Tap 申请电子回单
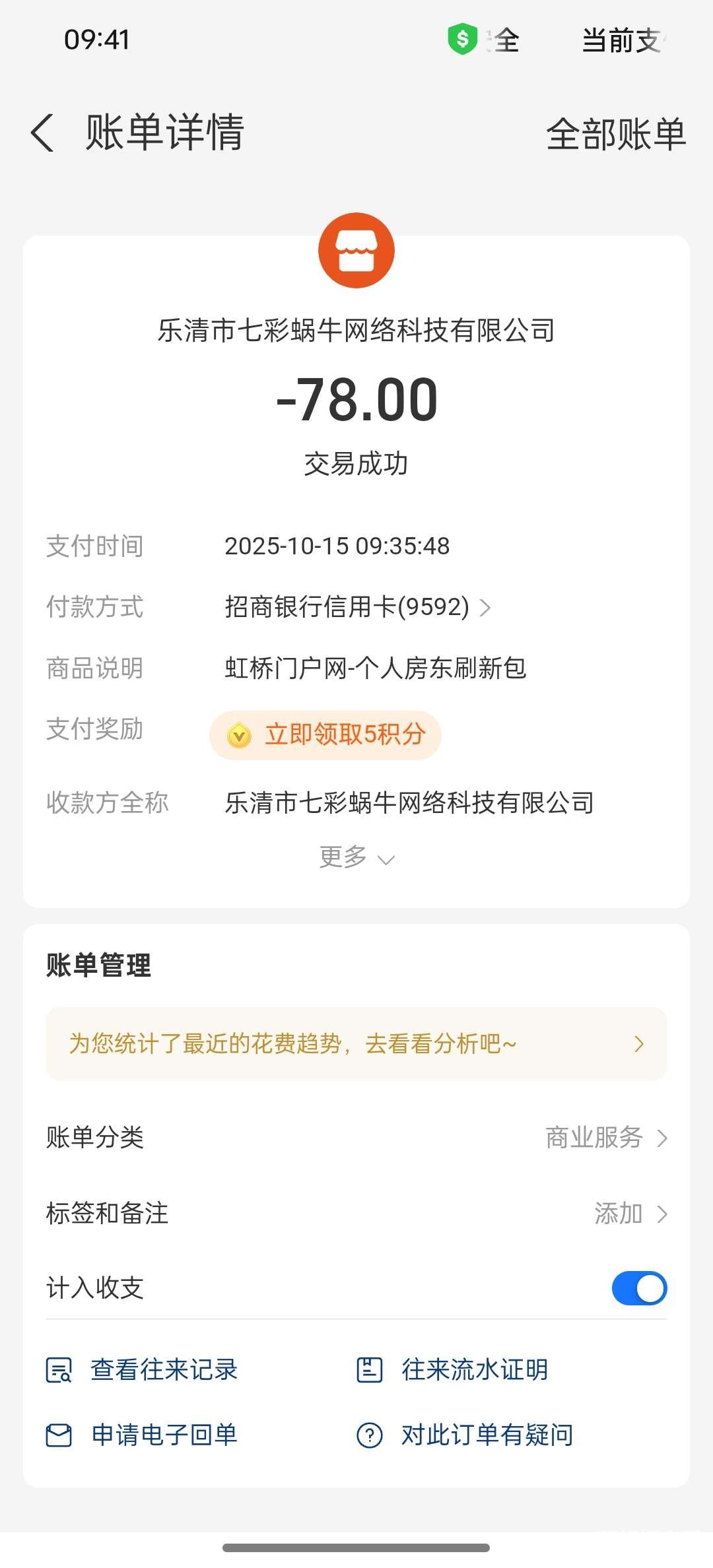Image resolution: width=713 pixels, height=1568 pixels. click(x=142, y=1435)
